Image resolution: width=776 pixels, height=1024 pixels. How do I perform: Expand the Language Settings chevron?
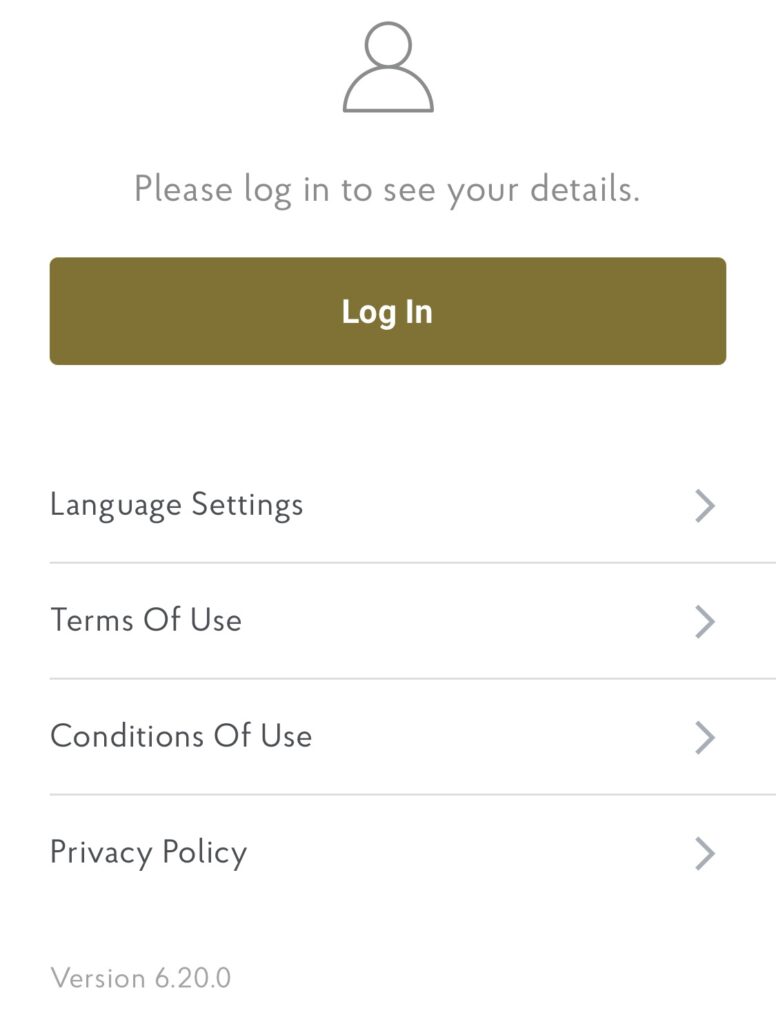703,505
